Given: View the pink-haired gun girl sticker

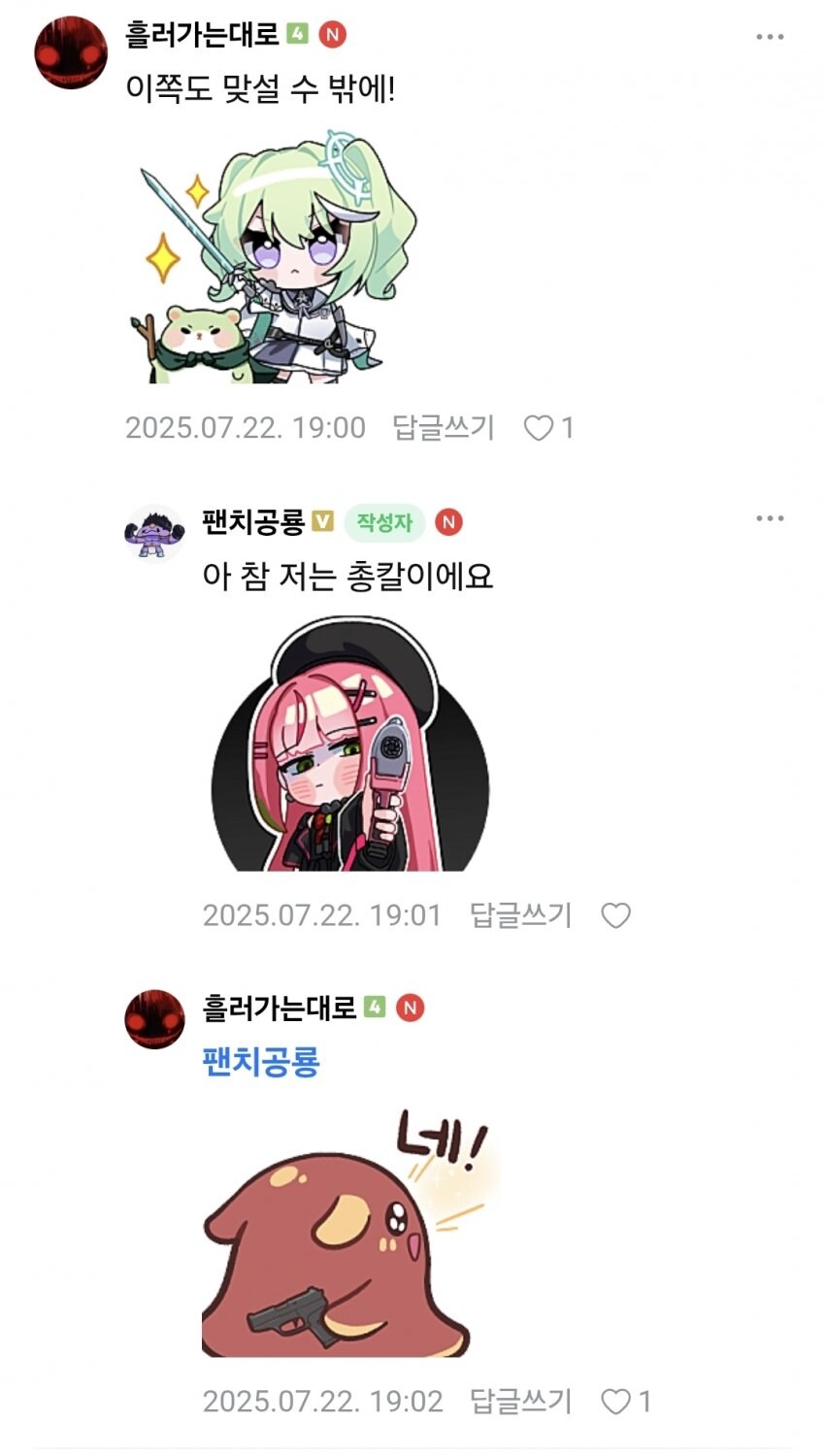Looking at the screenshot, I should coord(350,744).
